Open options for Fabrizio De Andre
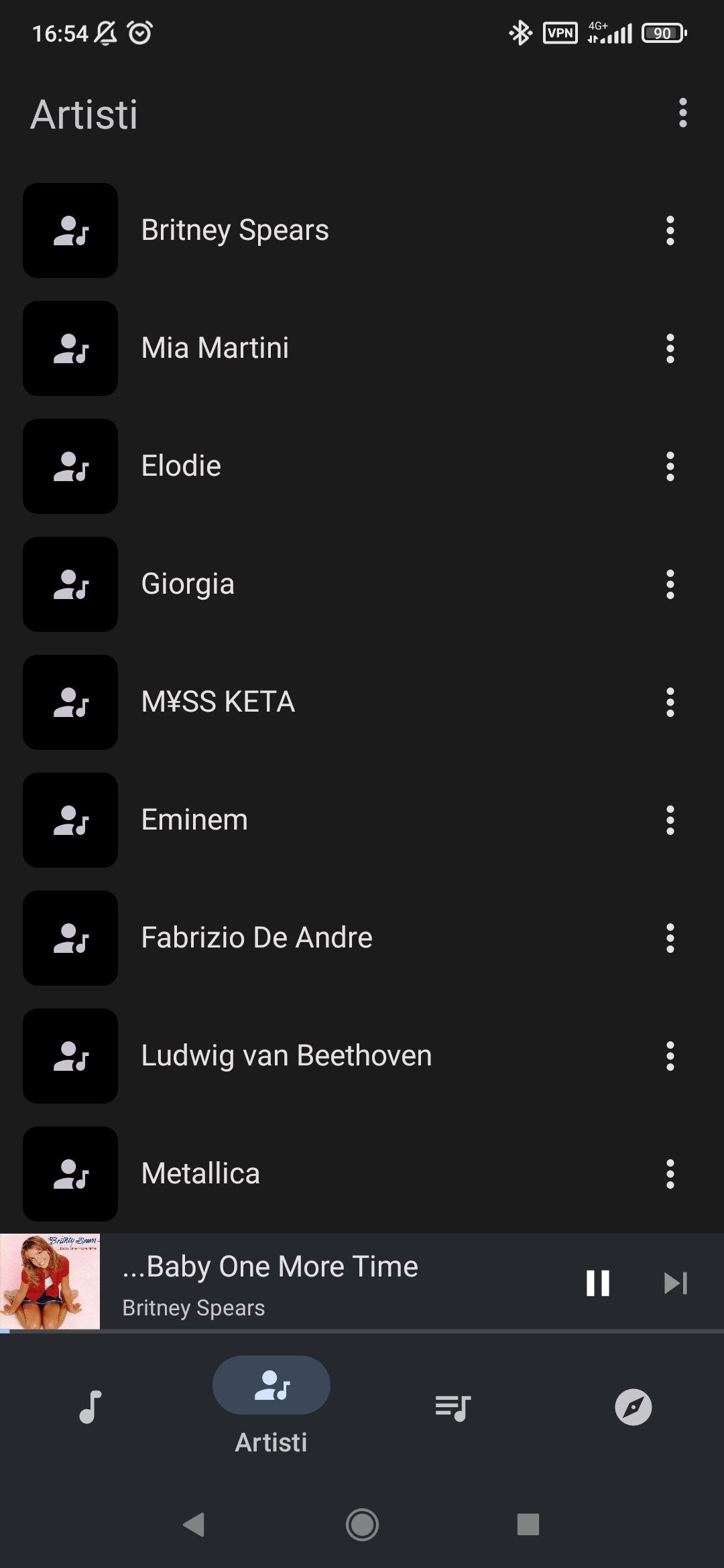724x1568 pixels. 670,938
